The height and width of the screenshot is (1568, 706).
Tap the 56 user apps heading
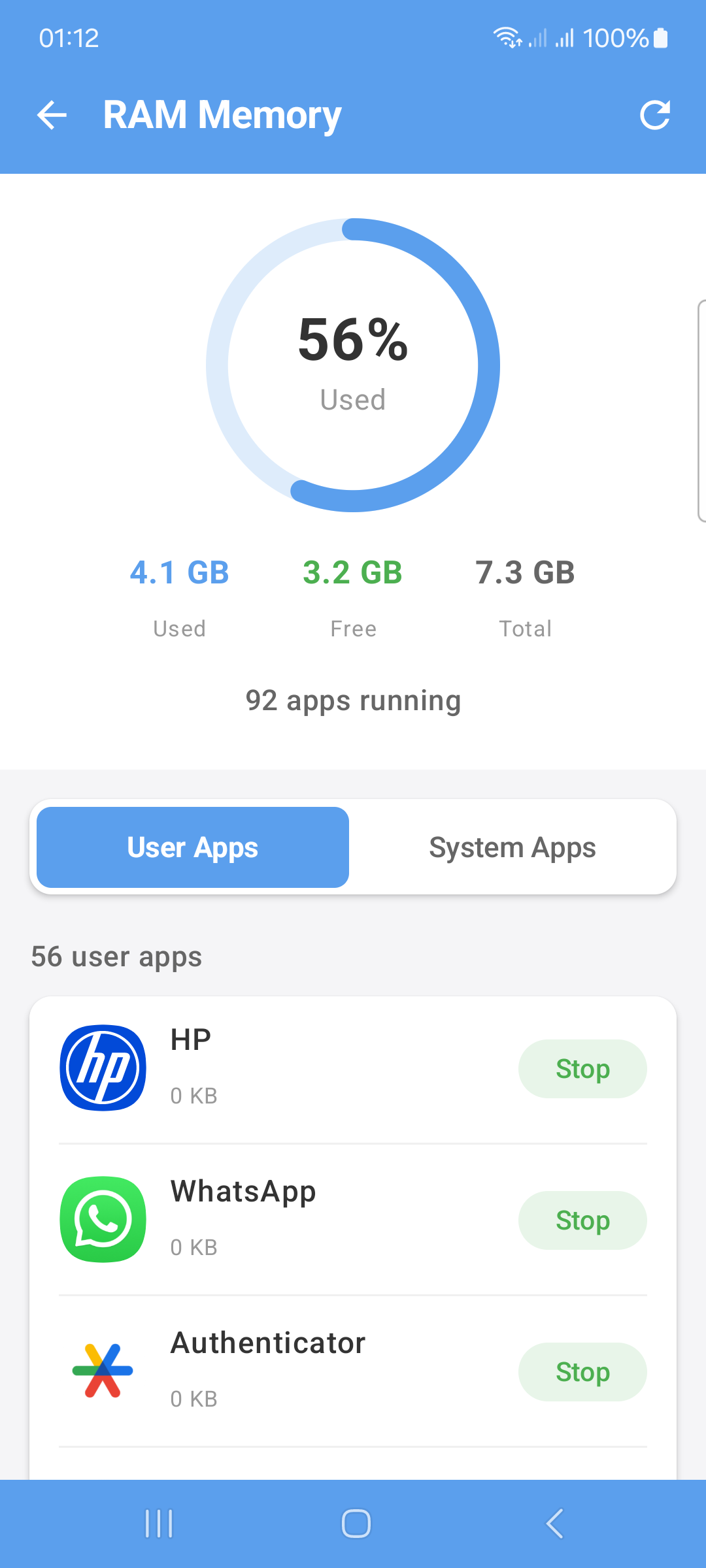click(116, 956)
